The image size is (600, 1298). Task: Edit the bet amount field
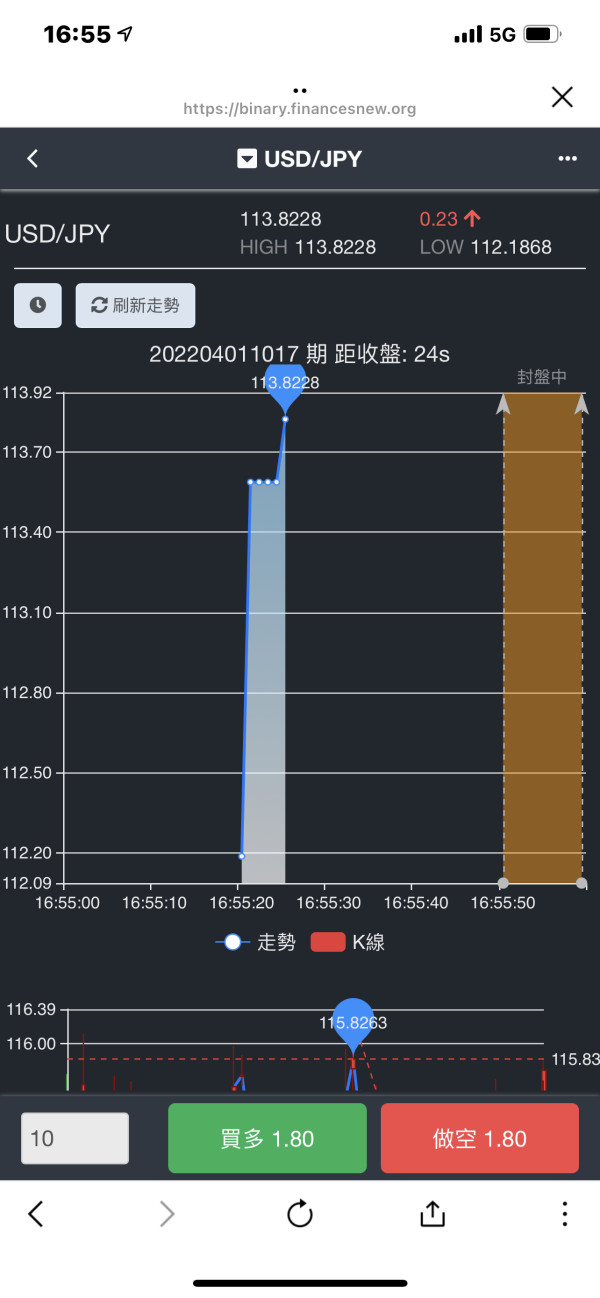click(75, 1138)
